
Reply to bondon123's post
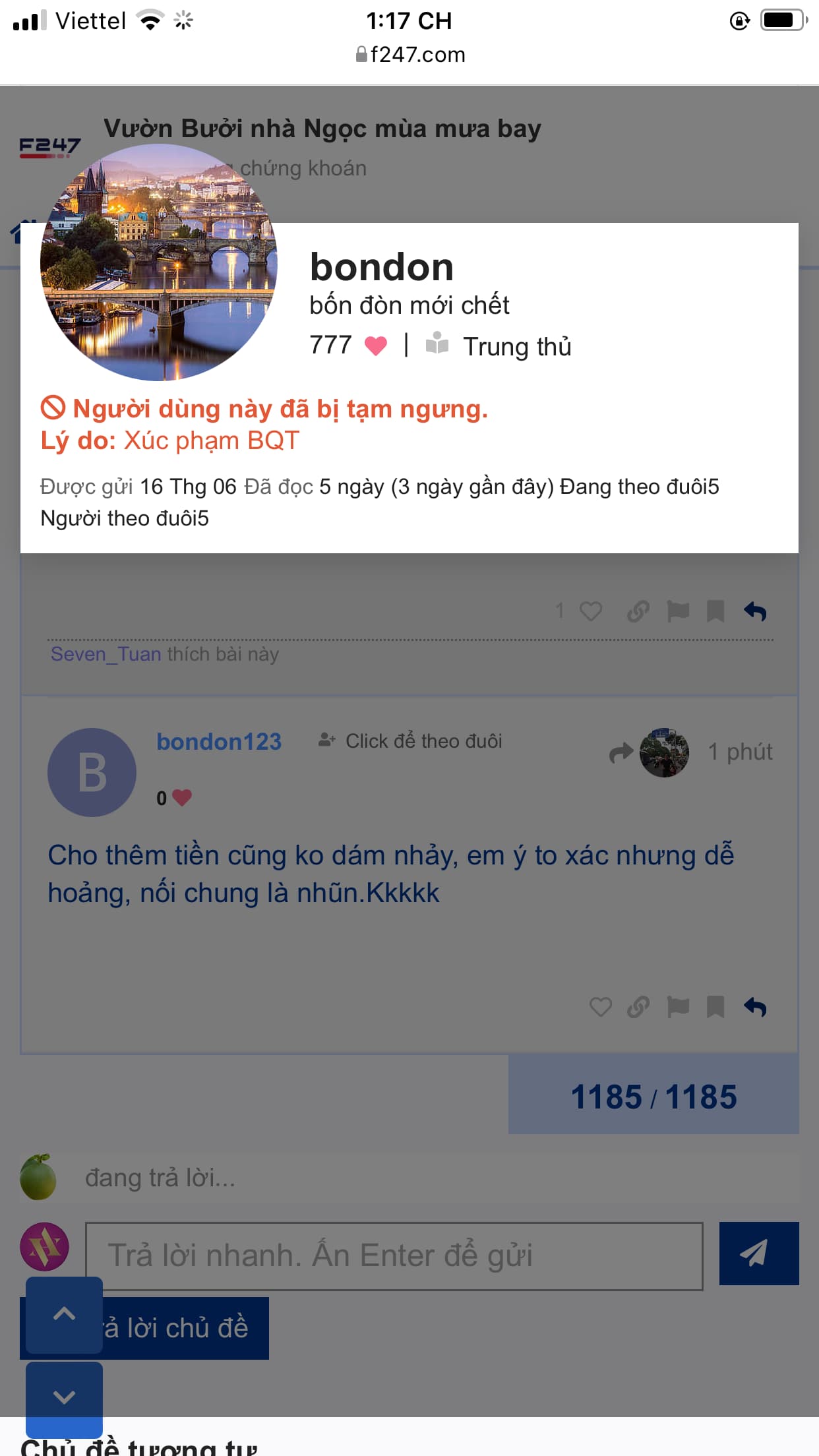pyautogui.click(x=755, y=1007)
